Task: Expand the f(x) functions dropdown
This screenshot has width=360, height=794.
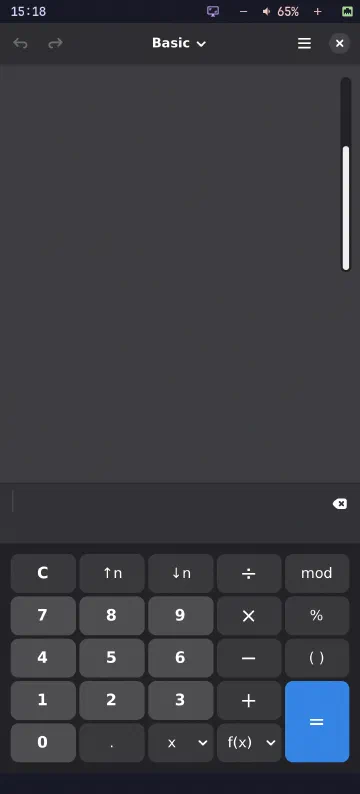Action: pos(249,743)
